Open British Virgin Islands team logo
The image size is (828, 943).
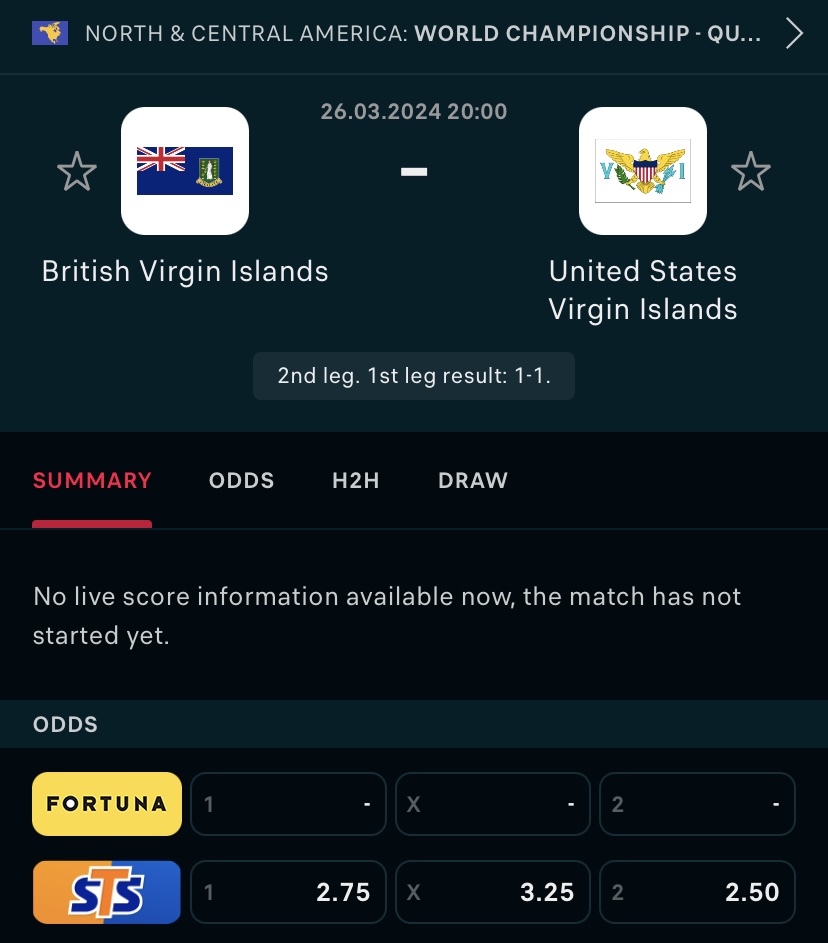point(185,171)
